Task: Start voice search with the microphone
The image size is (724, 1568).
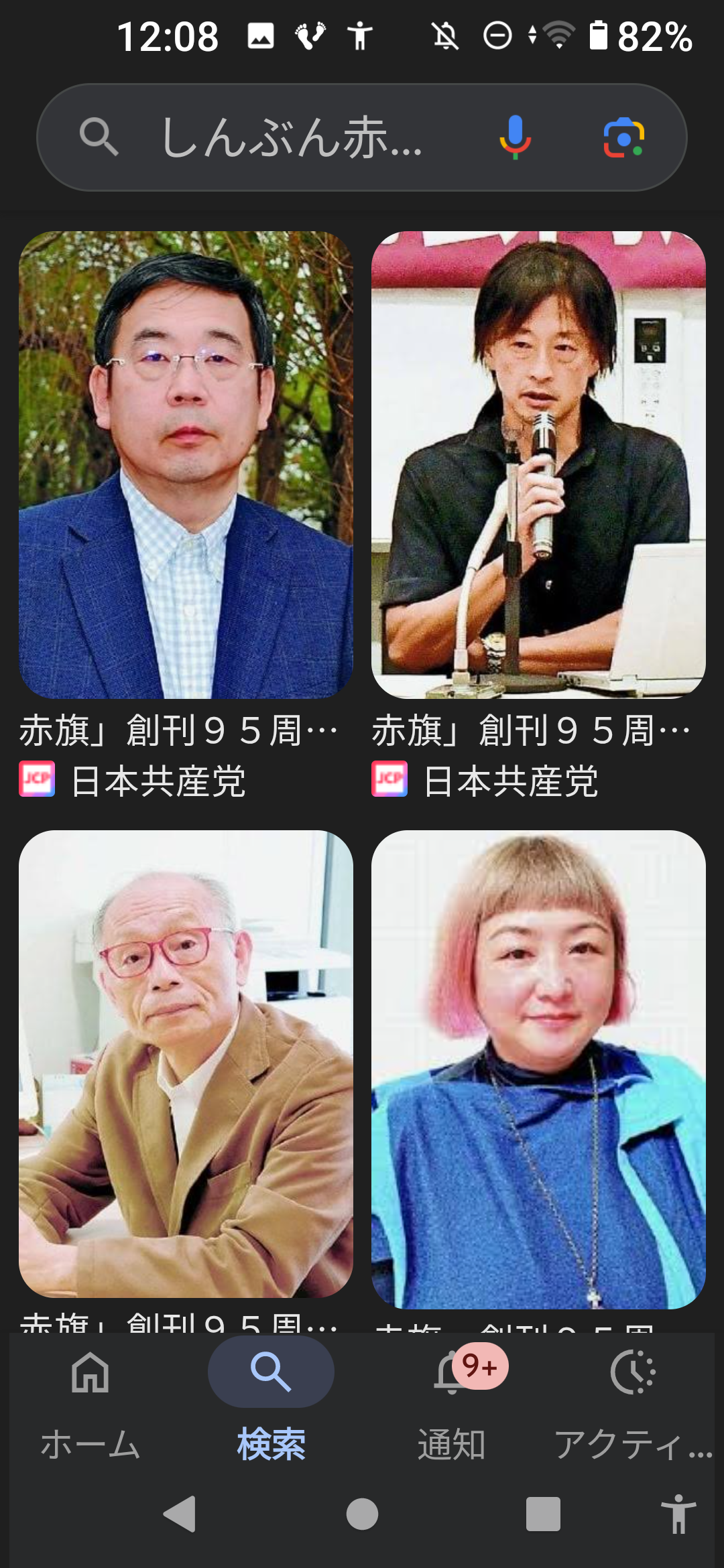Action: click(515, 137)
